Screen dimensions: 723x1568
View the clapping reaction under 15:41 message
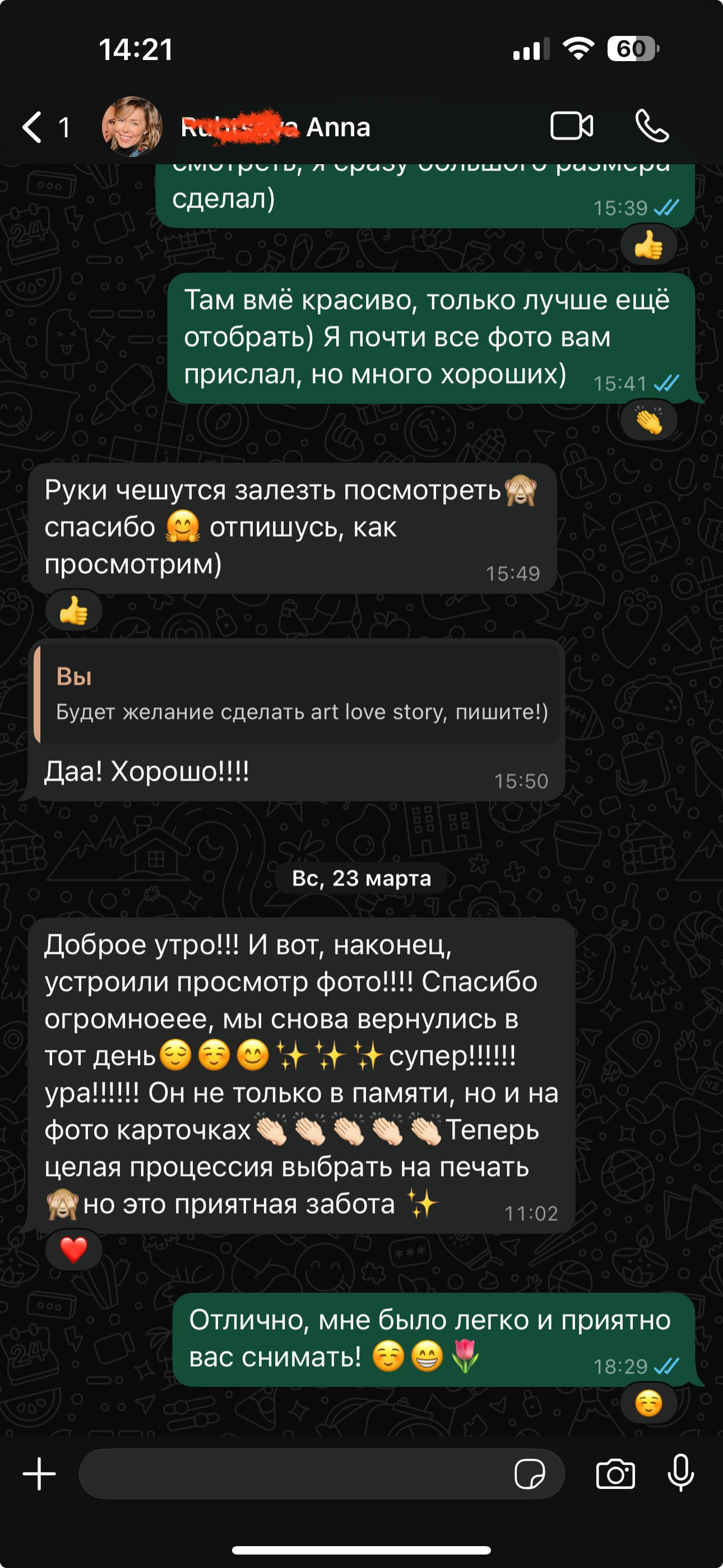tap(649, 421)
